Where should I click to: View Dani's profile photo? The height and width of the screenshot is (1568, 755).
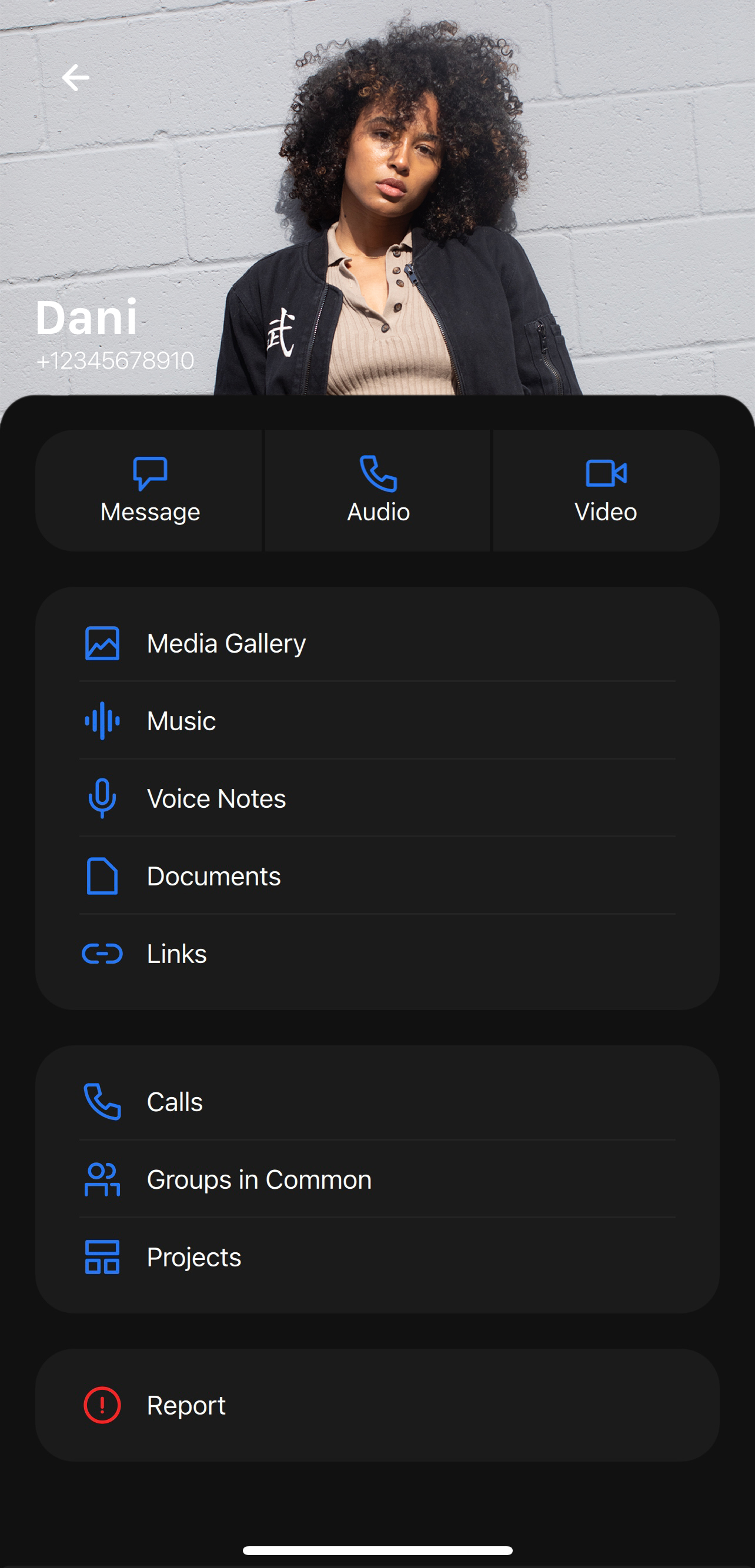396,183
